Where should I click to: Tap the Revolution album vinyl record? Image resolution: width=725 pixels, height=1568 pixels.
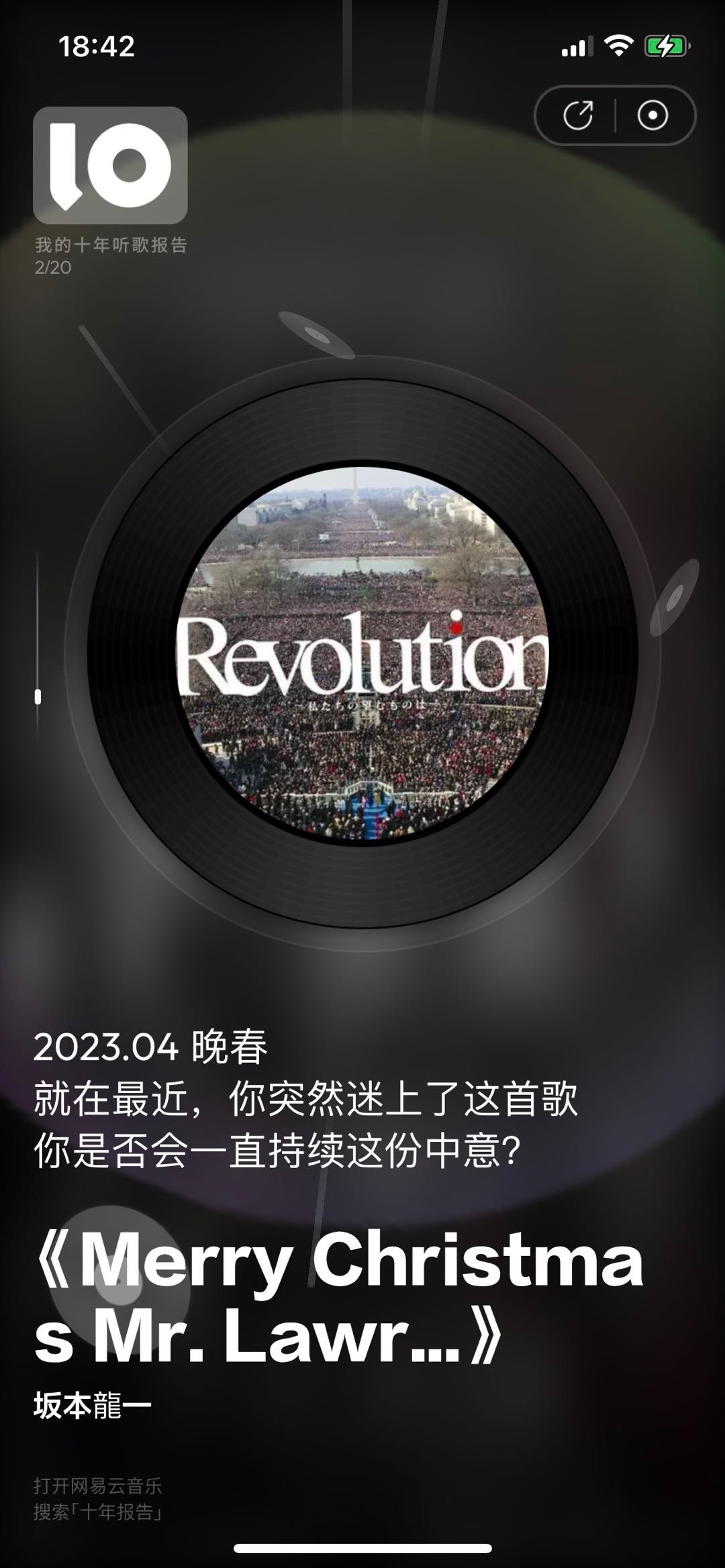362,654
